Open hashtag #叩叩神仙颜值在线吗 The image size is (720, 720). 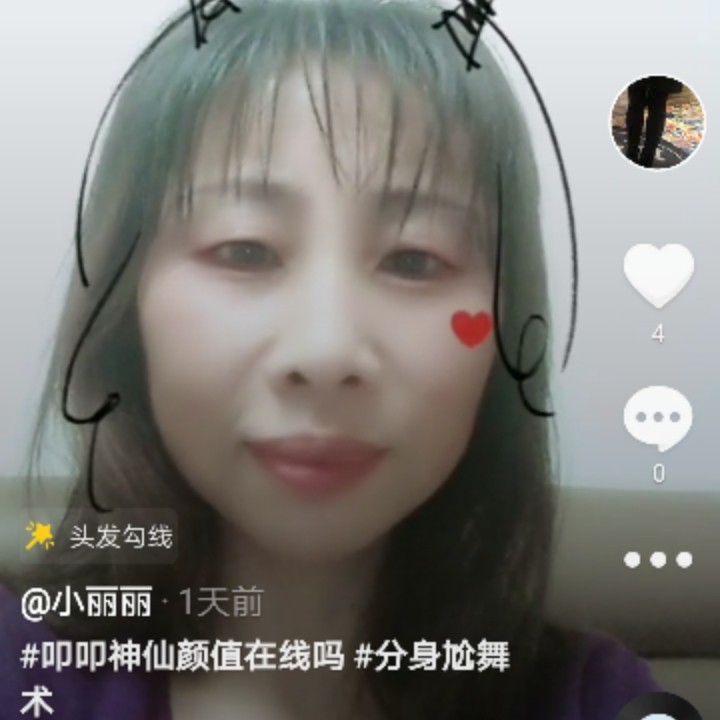pos(184,657)
